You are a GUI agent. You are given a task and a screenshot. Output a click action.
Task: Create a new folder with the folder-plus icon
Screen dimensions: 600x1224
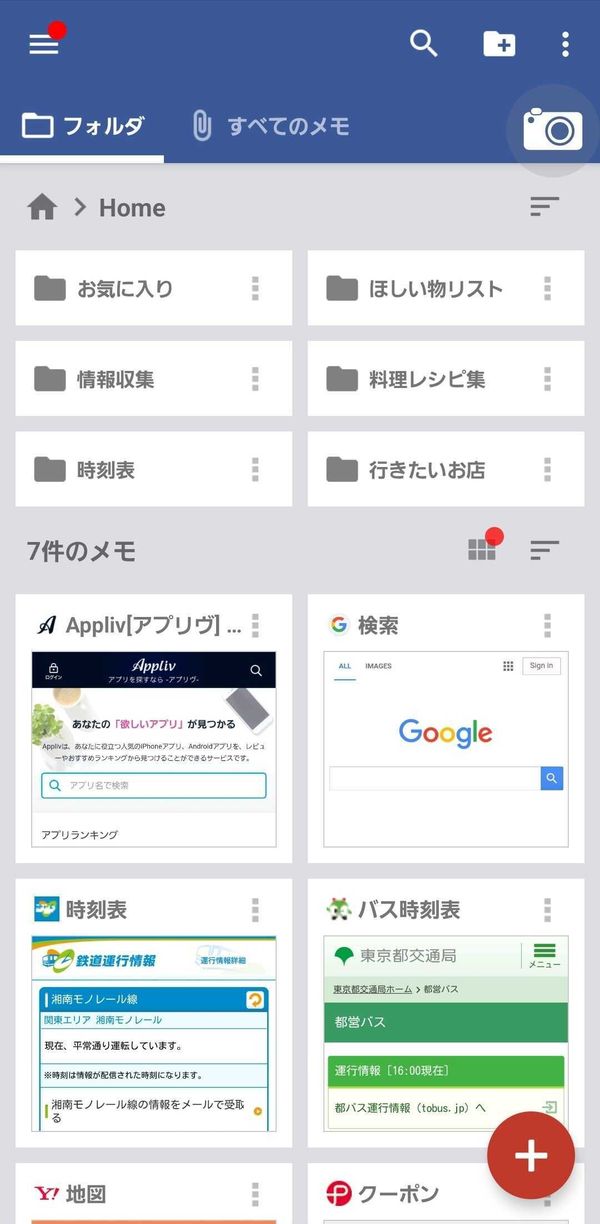coord(499,44)
